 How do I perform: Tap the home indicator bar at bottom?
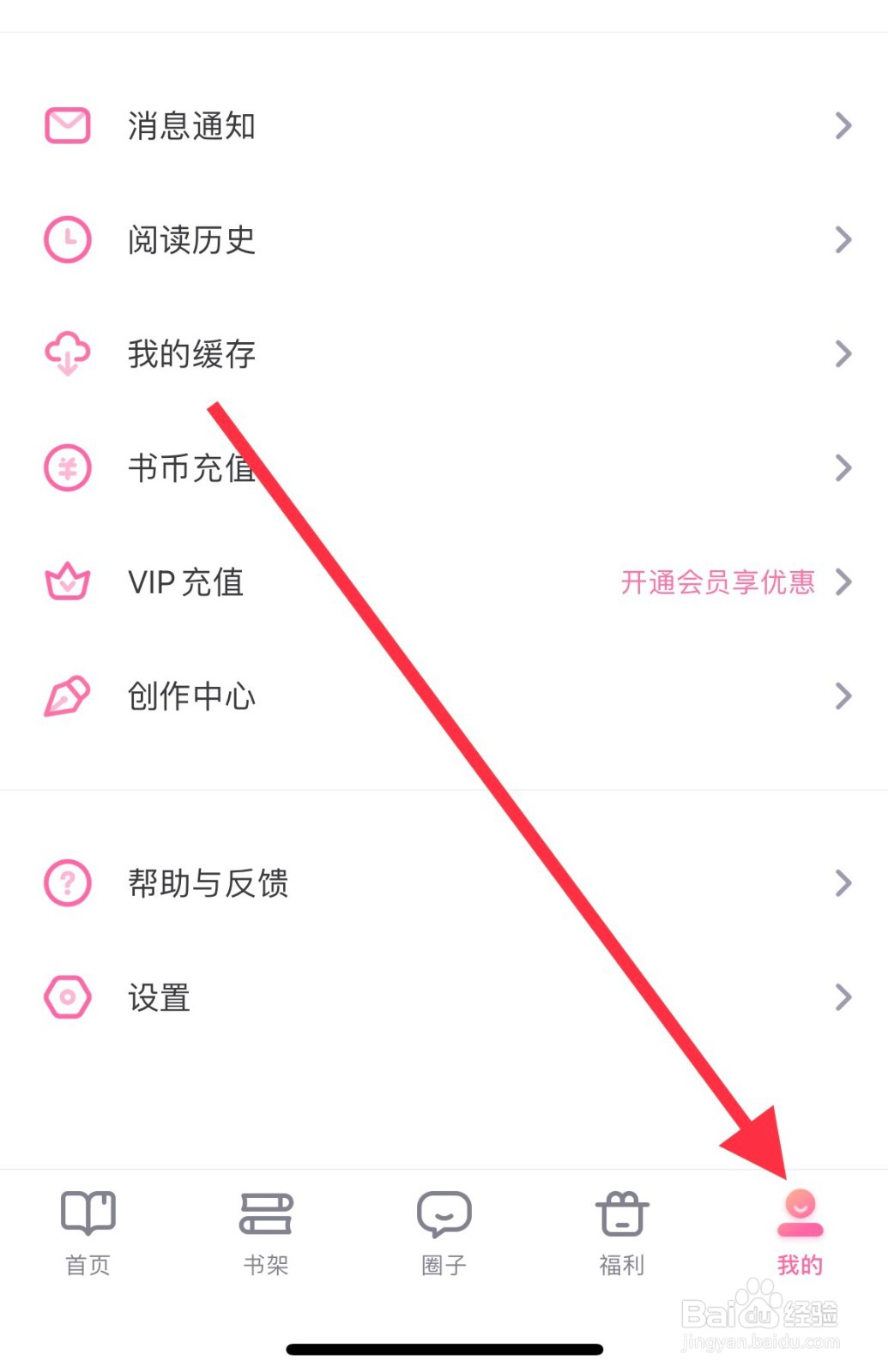444,1349
